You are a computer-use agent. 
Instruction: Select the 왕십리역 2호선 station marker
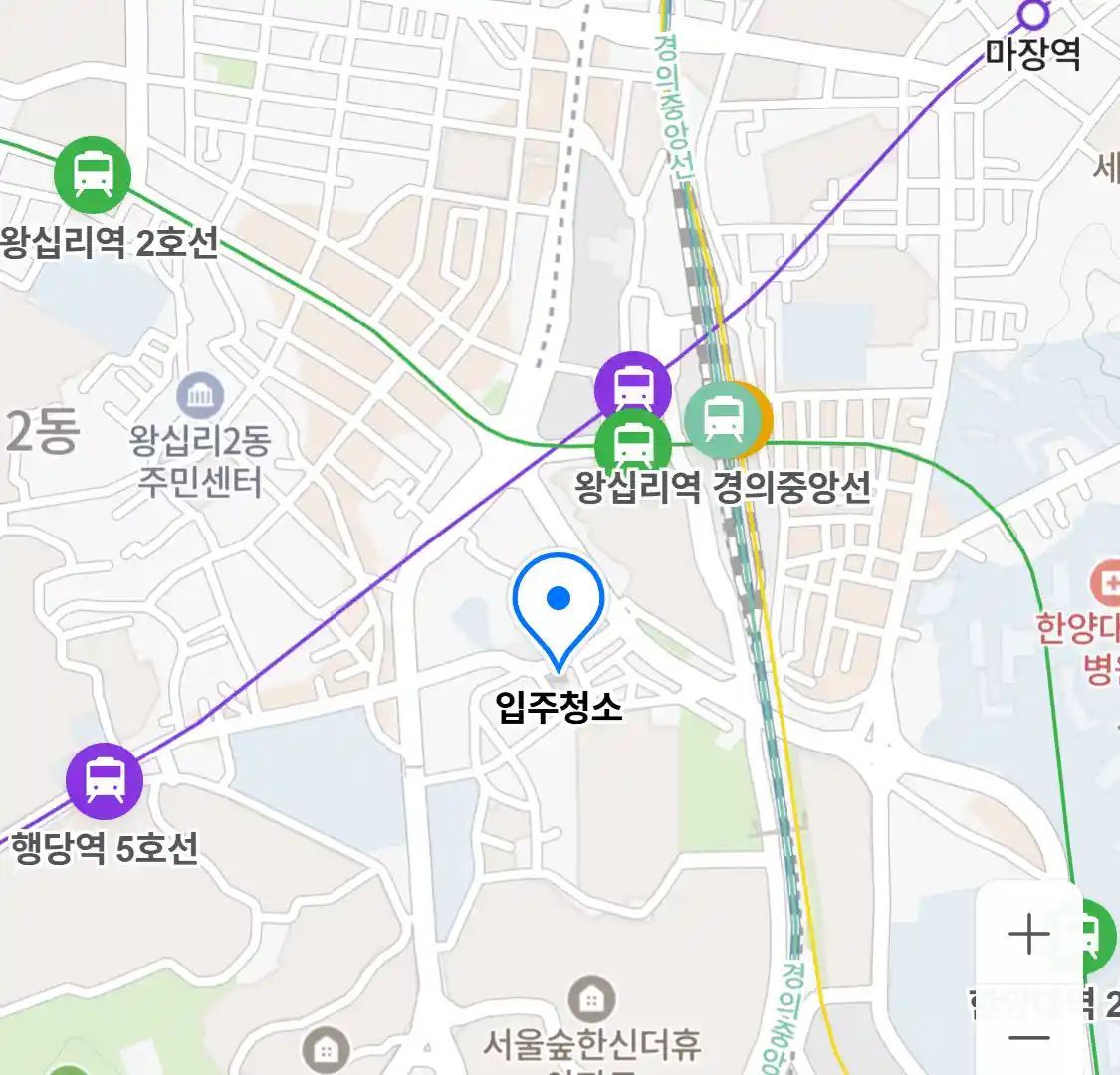(x=93, y=175)
